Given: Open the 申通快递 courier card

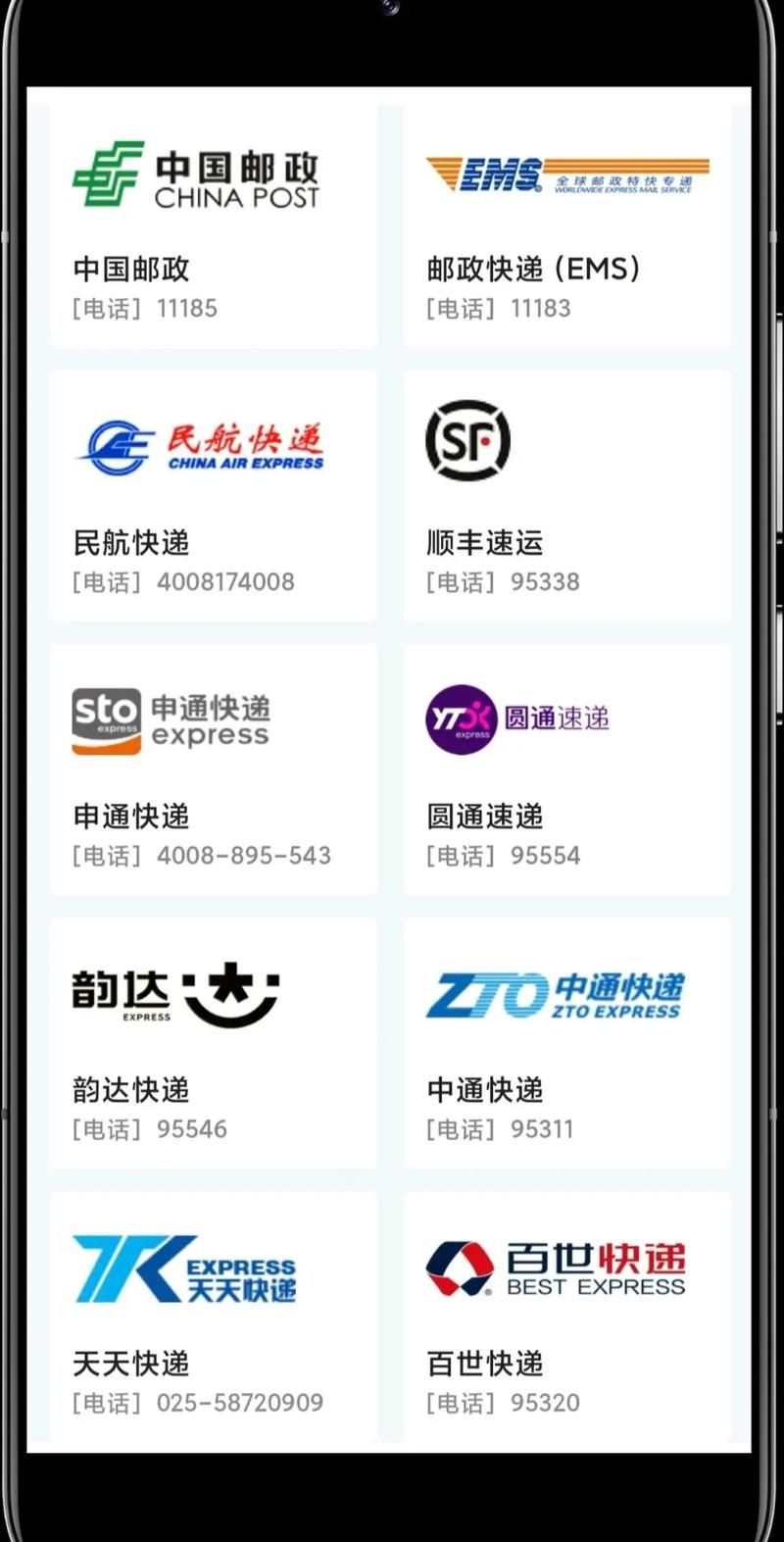Looking at the screenshot, I should tap(214, 769).
